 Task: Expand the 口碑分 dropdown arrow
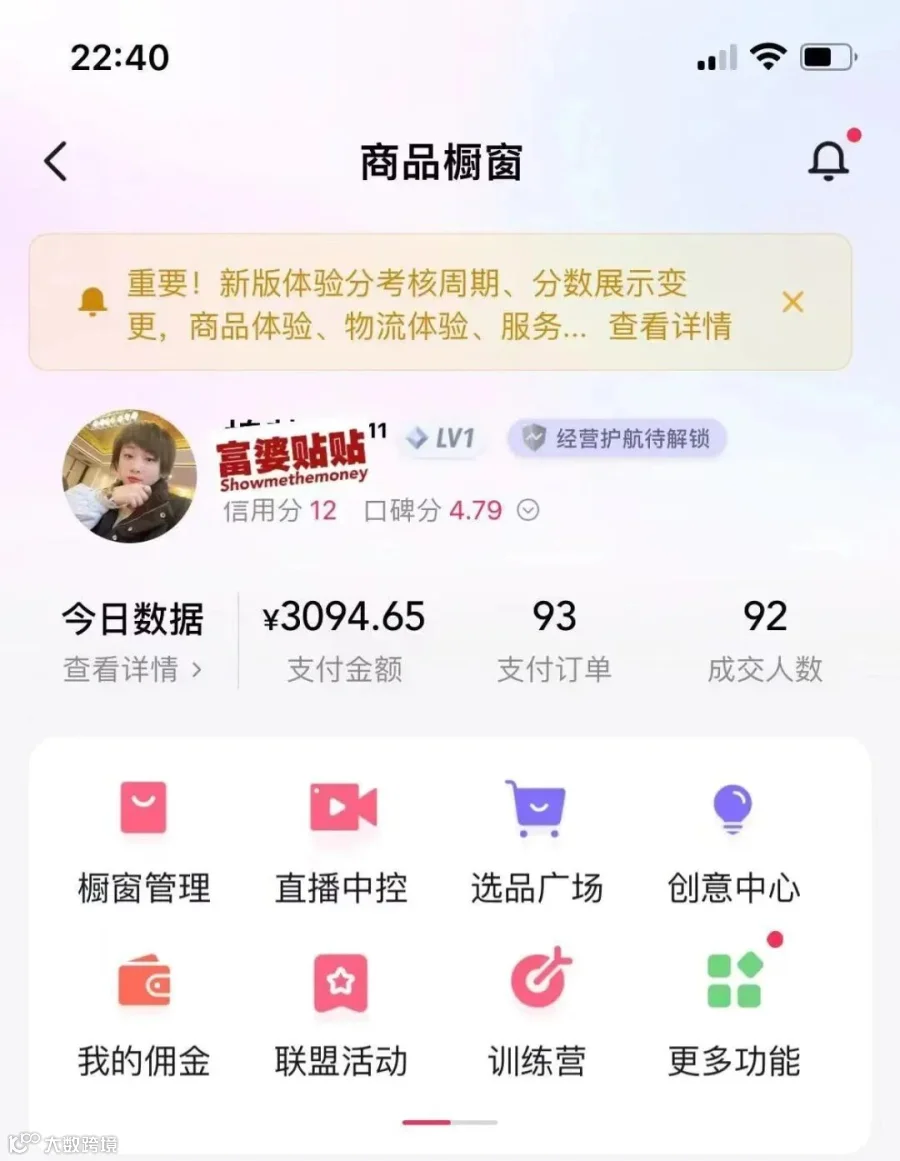tap(528, 510)
